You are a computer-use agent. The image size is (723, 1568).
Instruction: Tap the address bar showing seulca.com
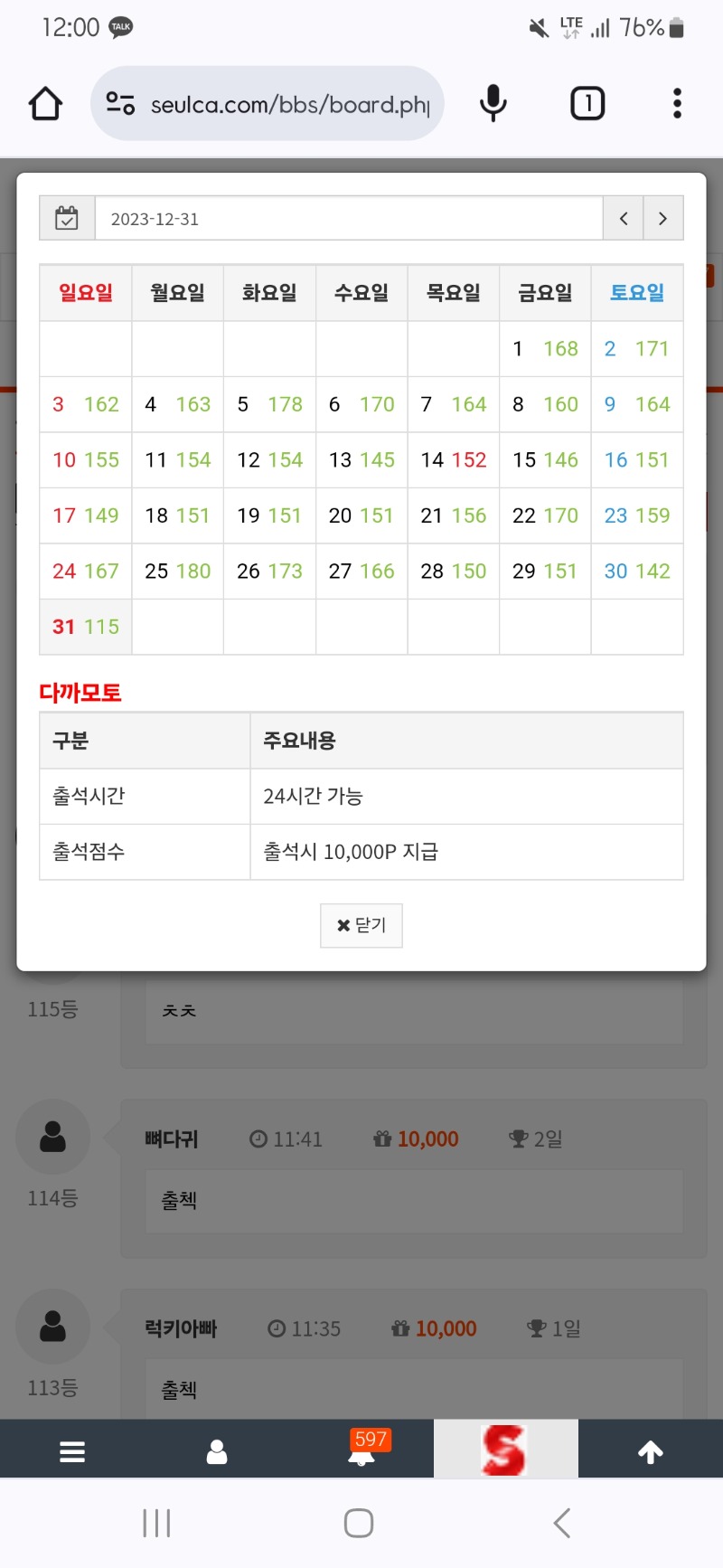[x=268, y=103]
